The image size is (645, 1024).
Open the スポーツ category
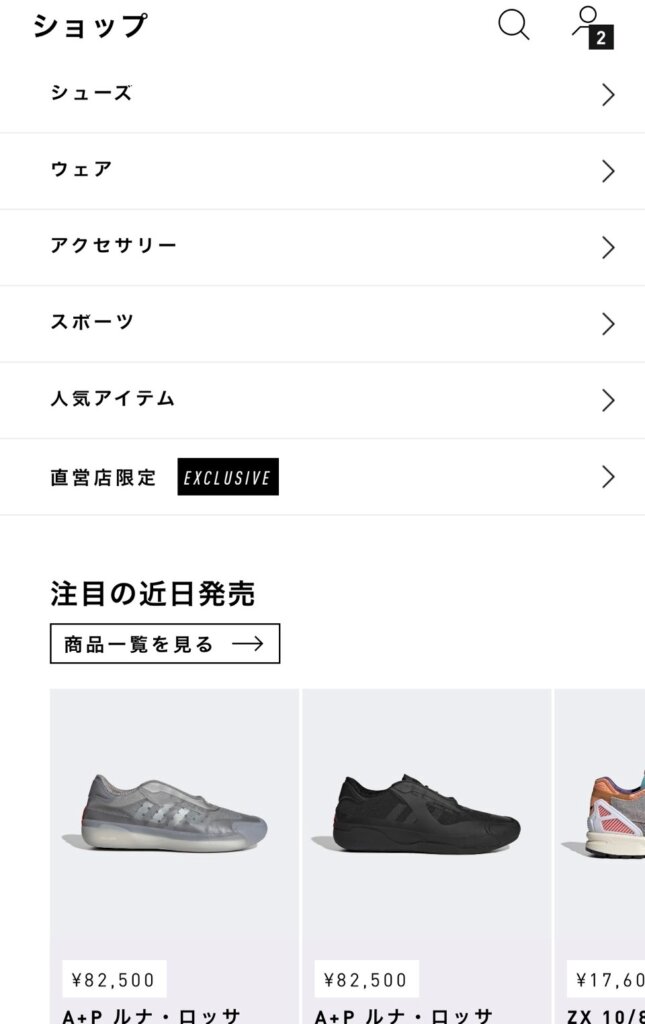coord(322,323)
